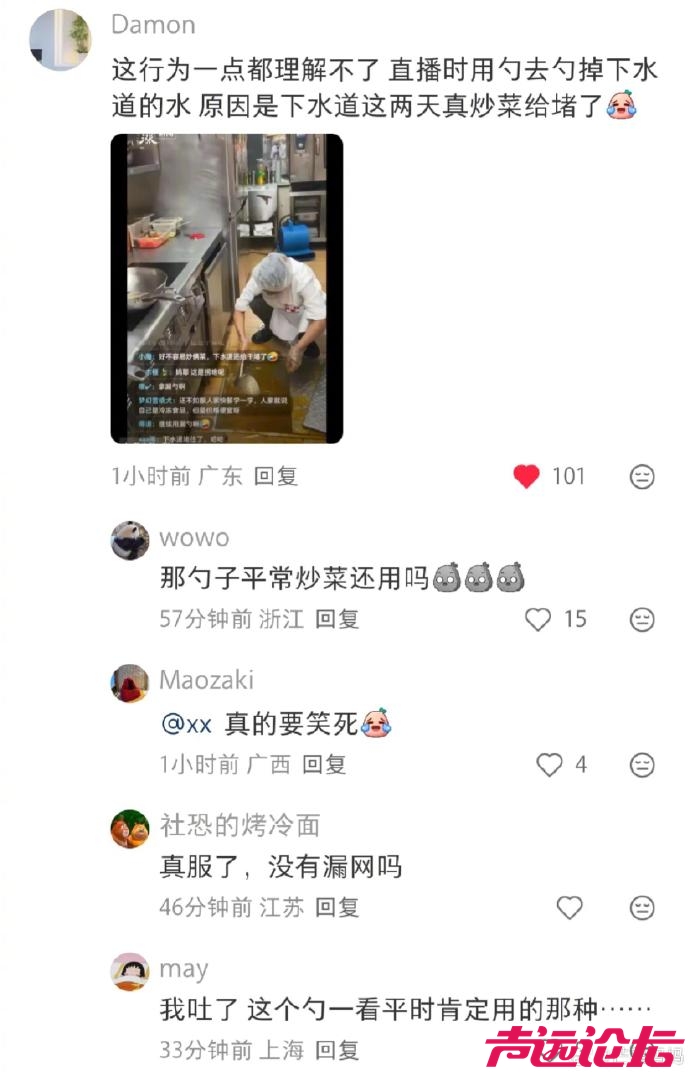The image size is (690, 1072).
Task: Reply to Damon's comment
Action: [x=276, y=477]
